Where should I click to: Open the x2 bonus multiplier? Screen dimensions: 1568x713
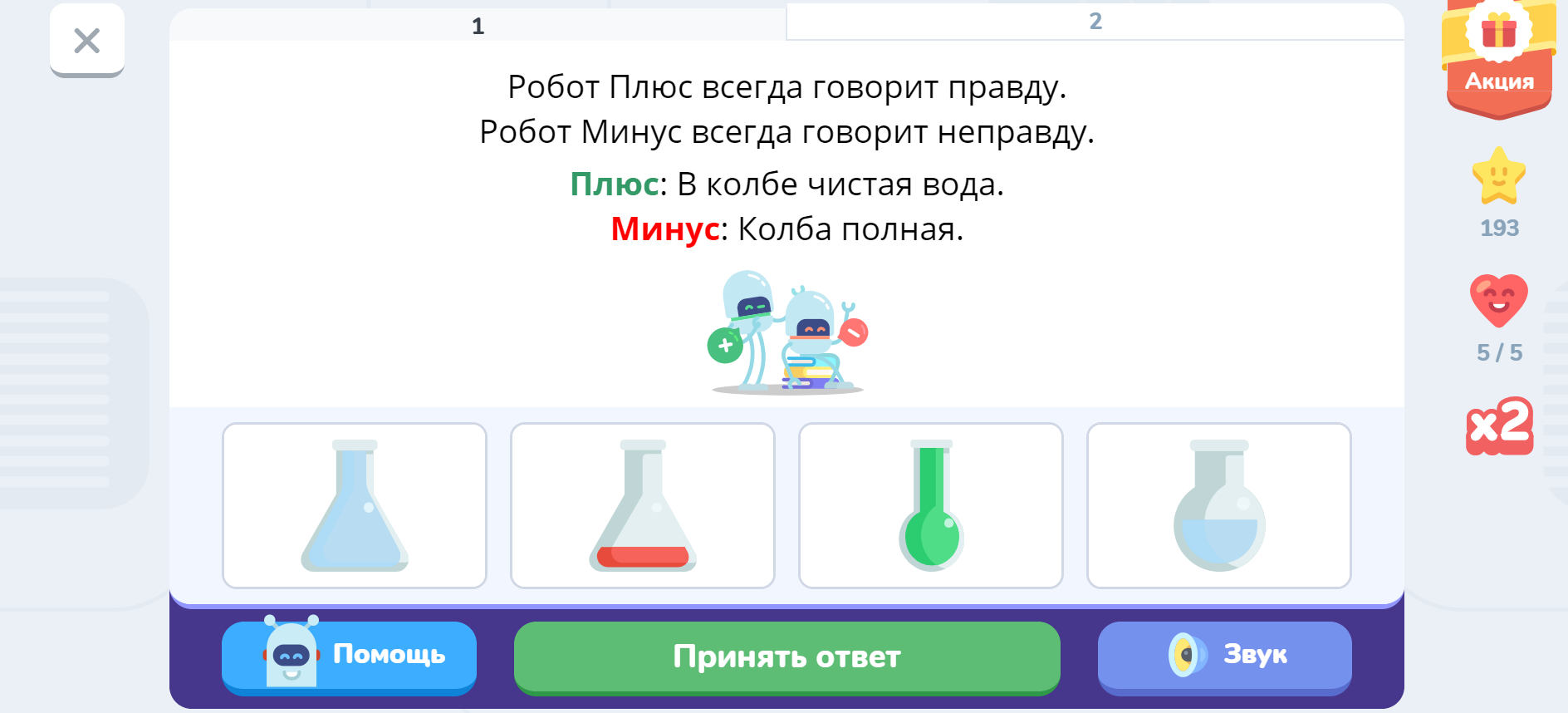1499,426
